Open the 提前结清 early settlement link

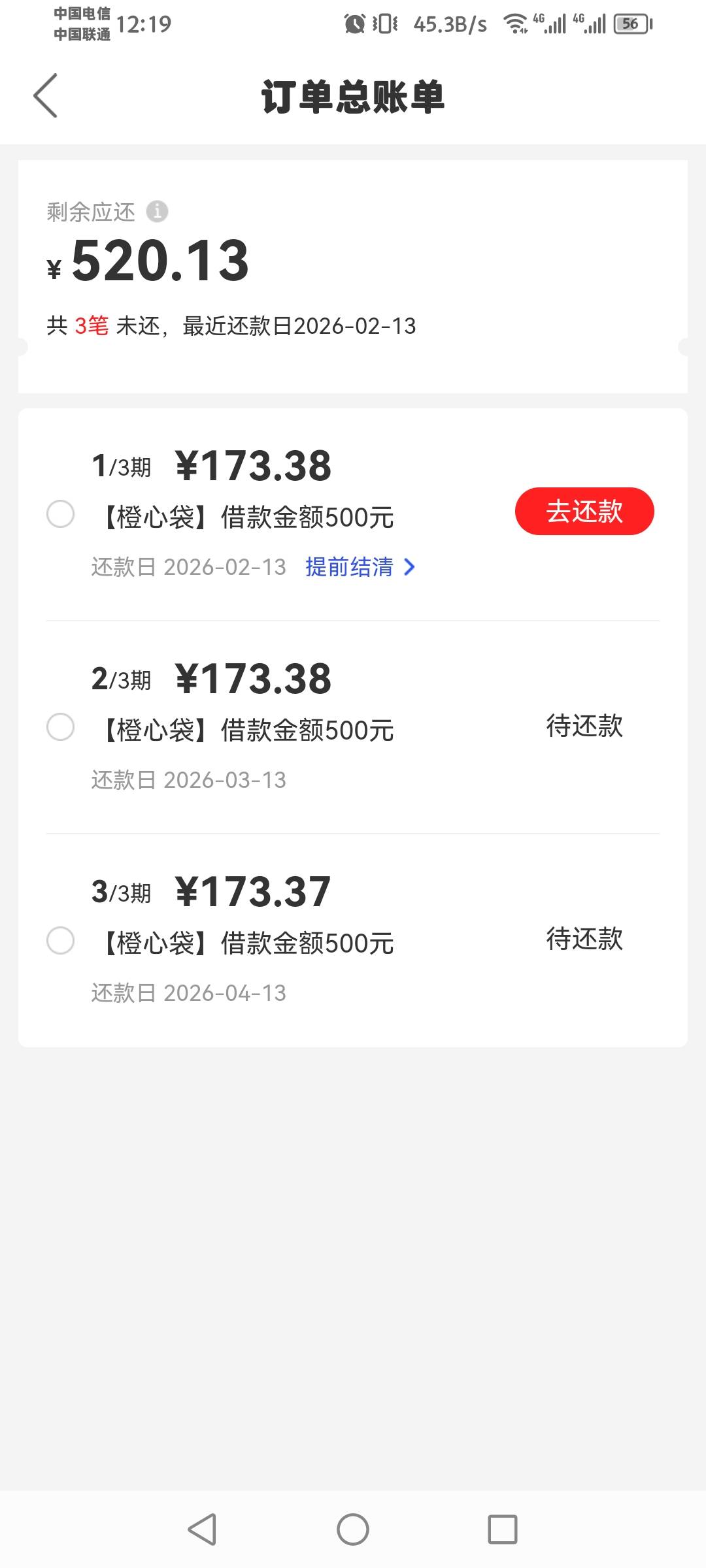pyautogui.click(x=360, y=566)
